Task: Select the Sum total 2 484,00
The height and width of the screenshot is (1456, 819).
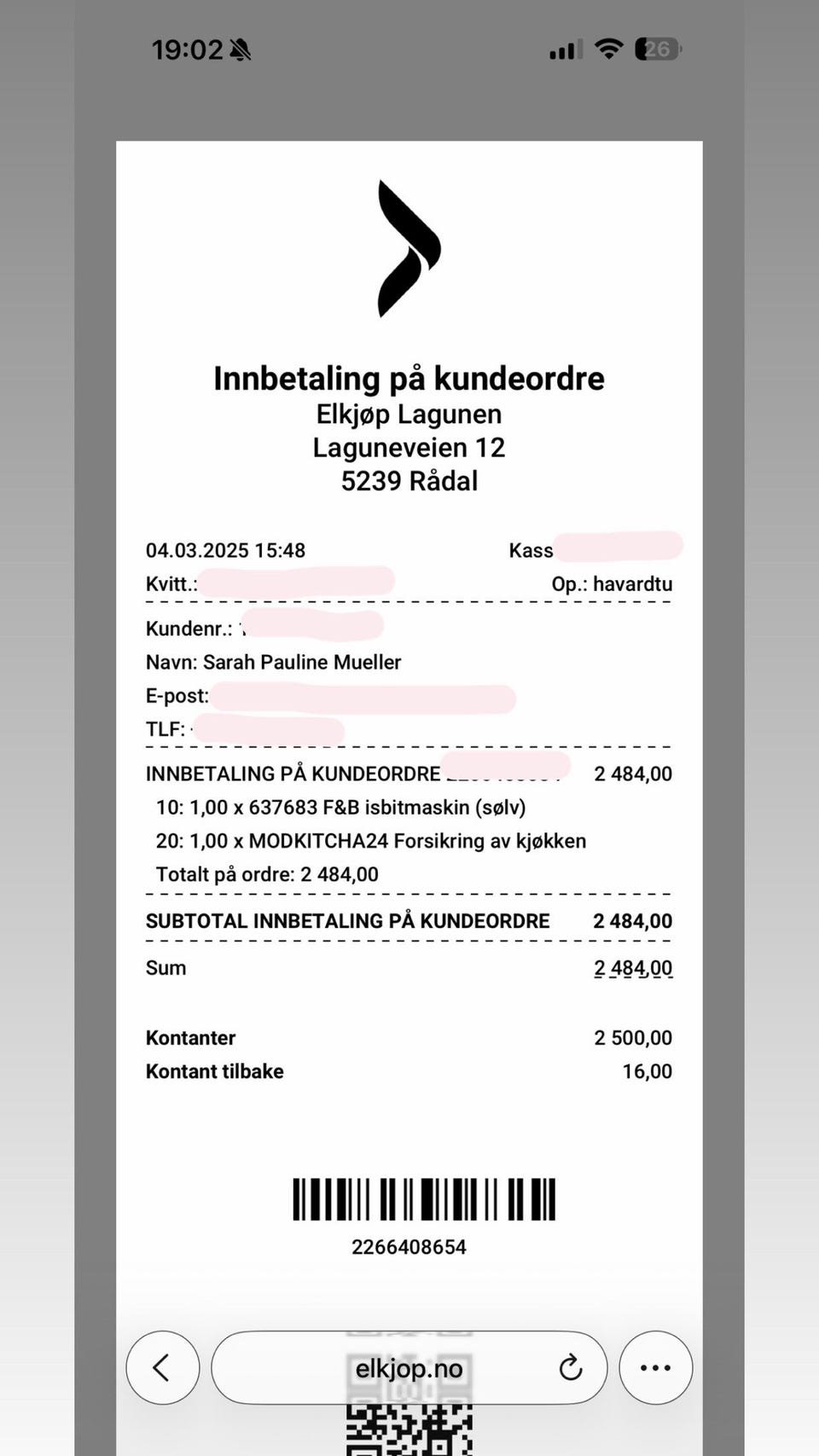Action: click(633, 967)
